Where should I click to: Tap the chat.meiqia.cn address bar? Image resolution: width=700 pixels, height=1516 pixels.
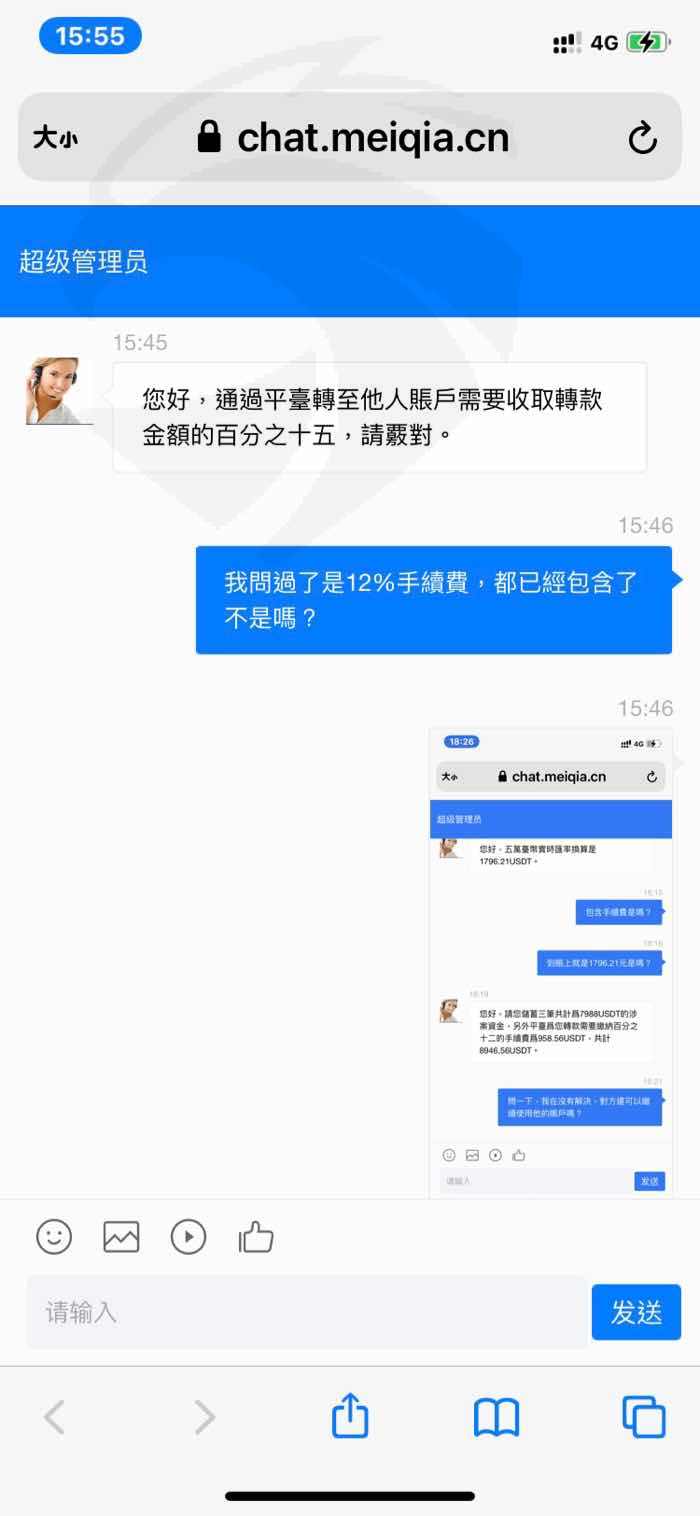coord(350,137)
